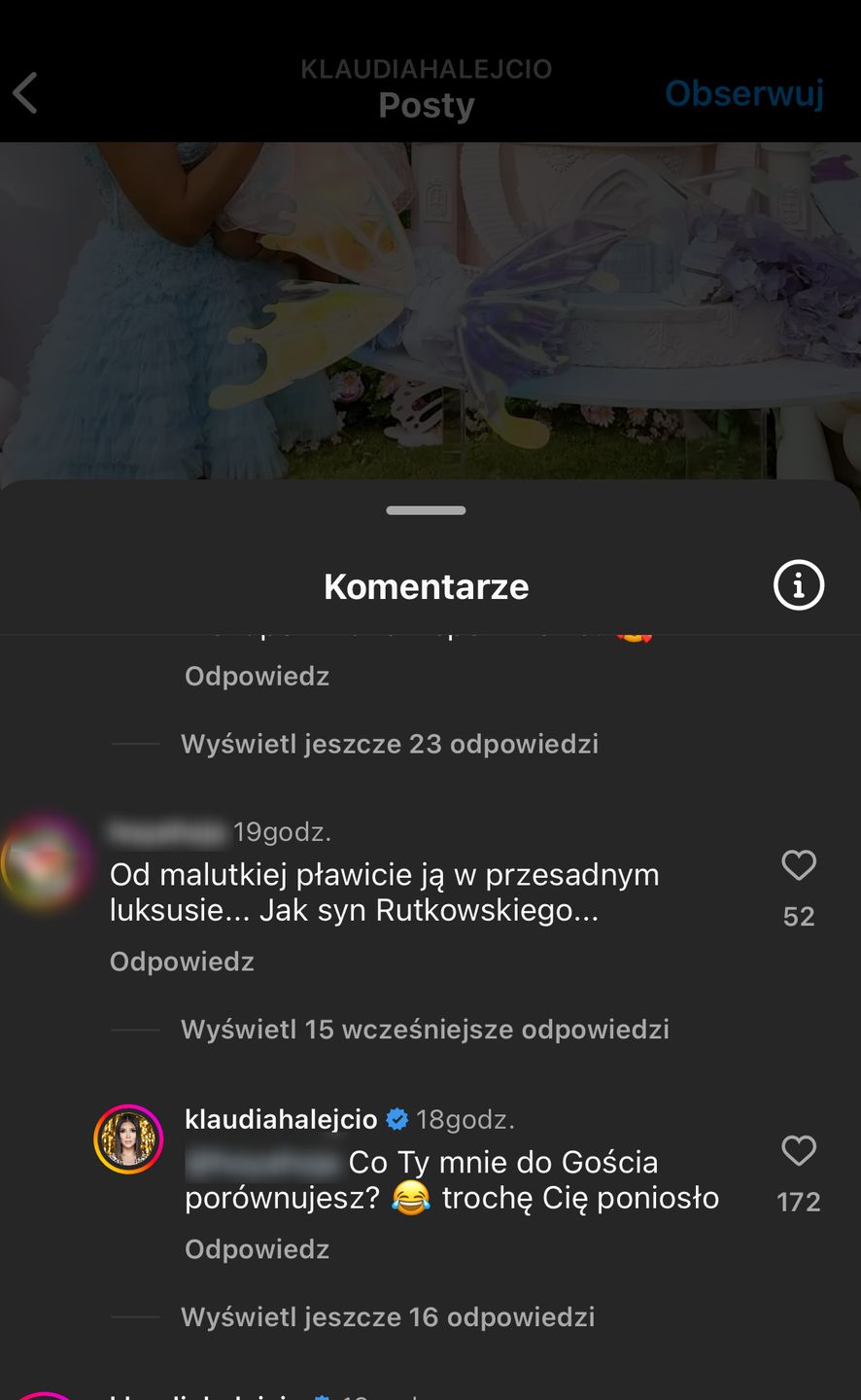Show 15 earlier replies
Image resolution: width=861 pixels, height=1400 pixels.
pos(425,1030)
